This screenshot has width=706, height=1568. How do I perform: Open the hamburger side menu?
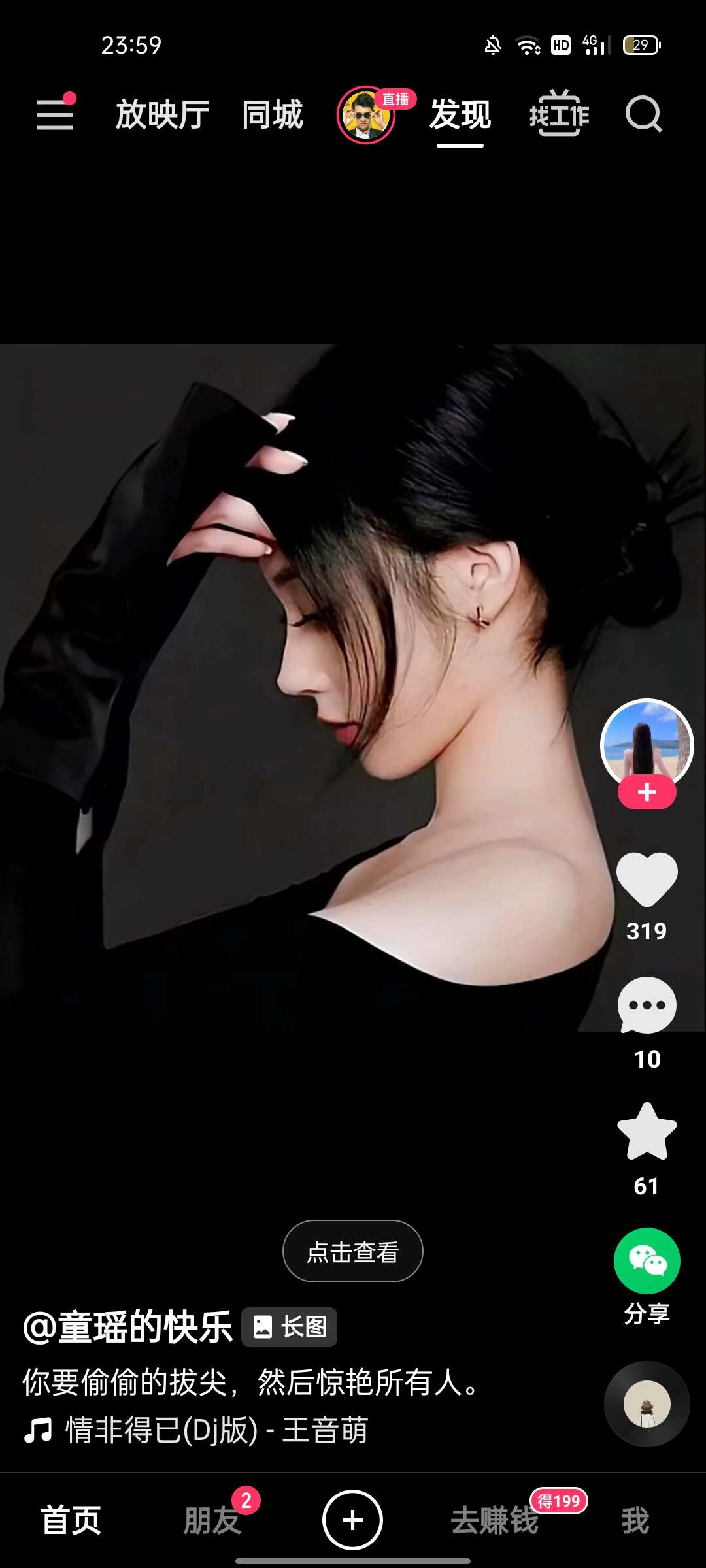click(55, 115)
